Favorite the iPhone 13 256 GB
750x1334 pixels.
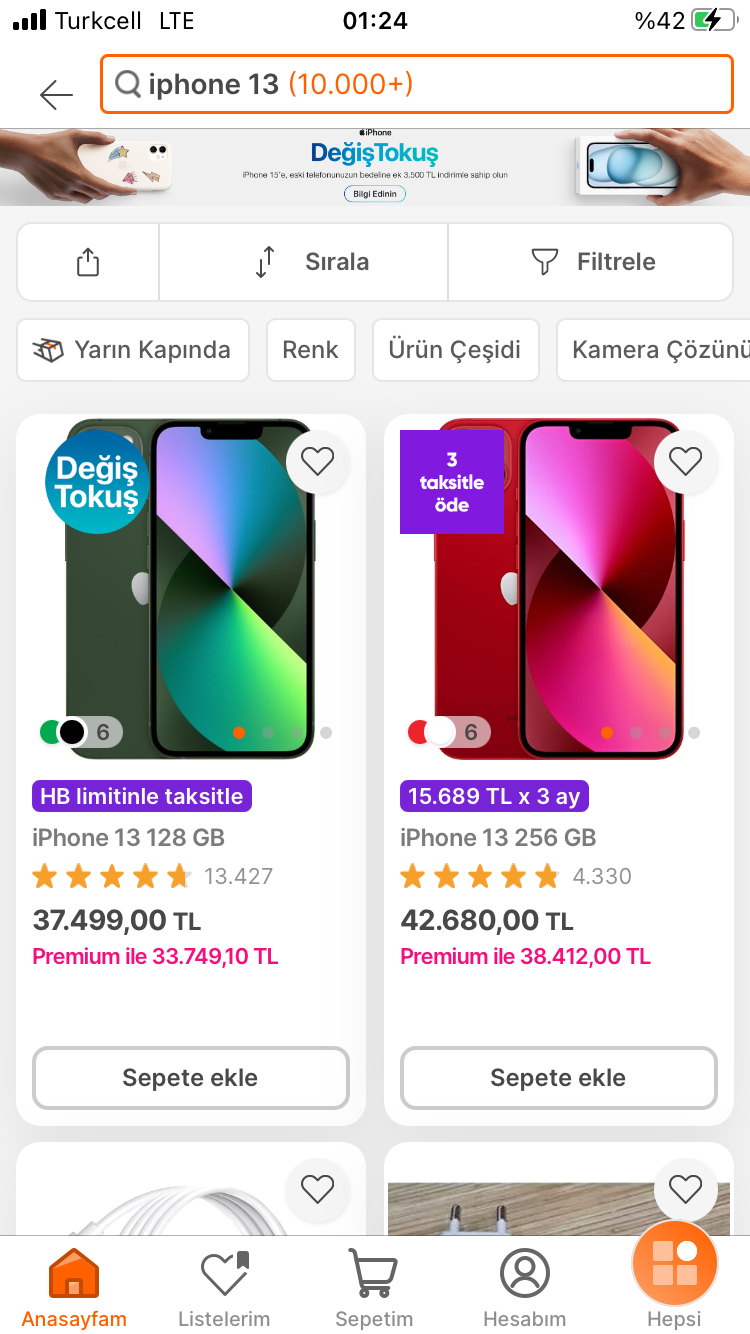tap(685, 461)
